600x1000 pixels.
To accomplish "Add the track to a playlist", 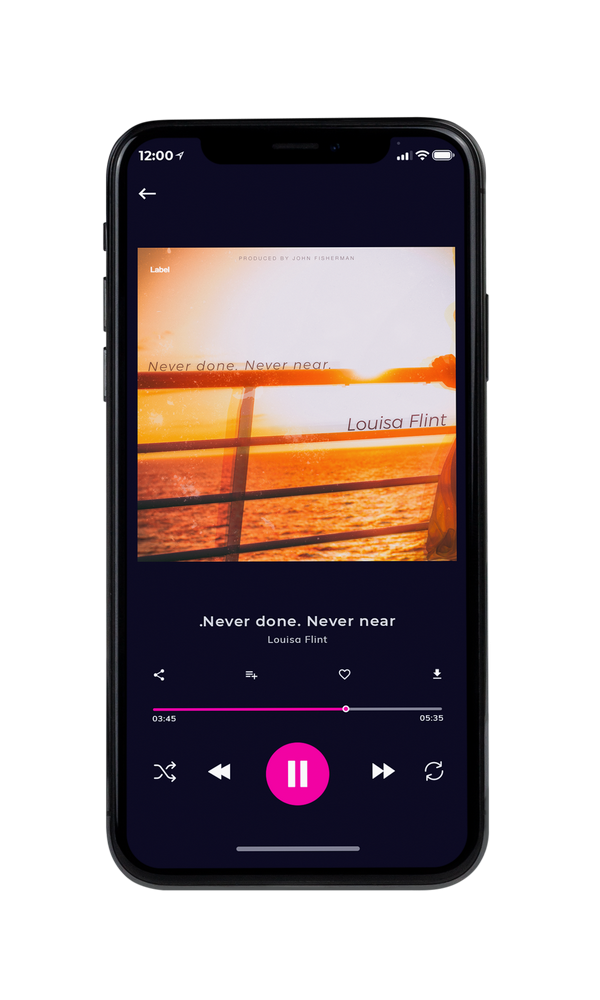I will pos(251,675).
